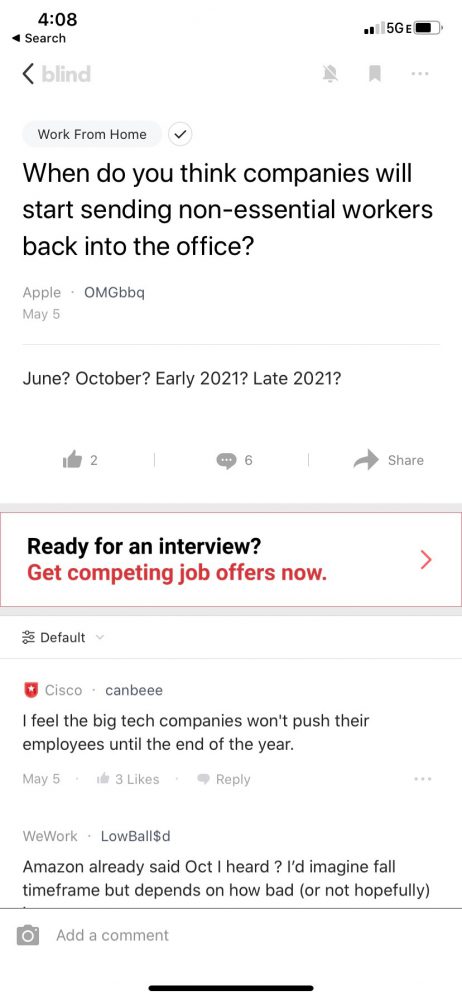Go back using the arrow beside blind

[27, 74]
